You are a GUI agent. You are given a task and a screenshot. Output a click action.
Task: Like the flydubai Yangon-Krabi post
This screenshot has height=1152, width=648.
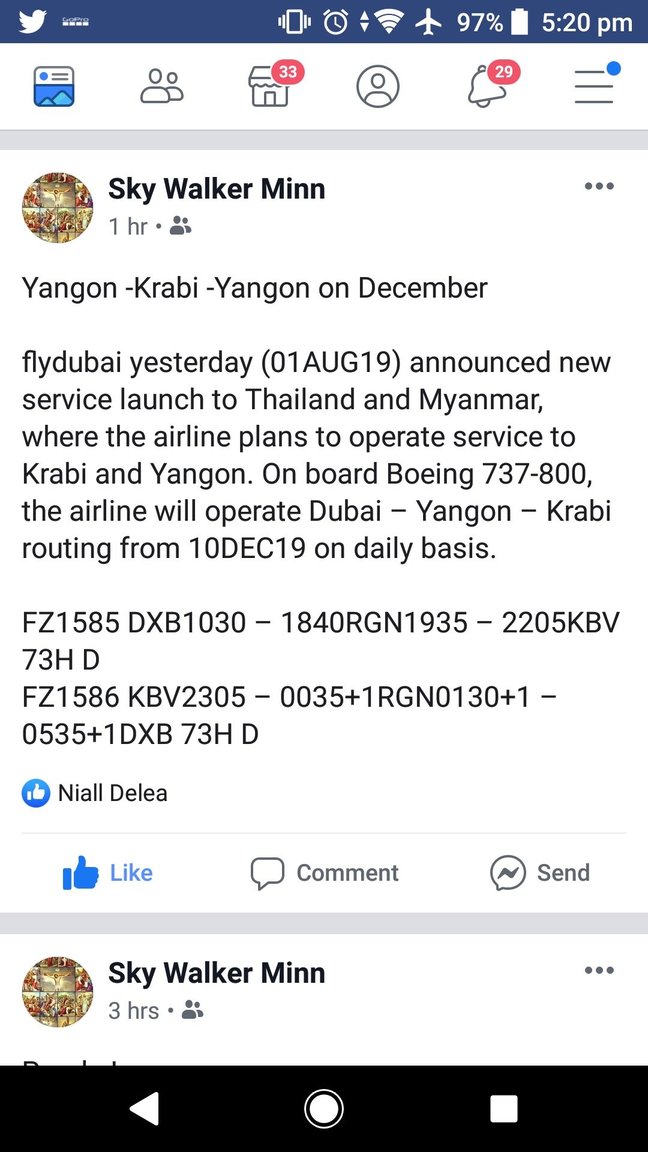pos(108,873)
